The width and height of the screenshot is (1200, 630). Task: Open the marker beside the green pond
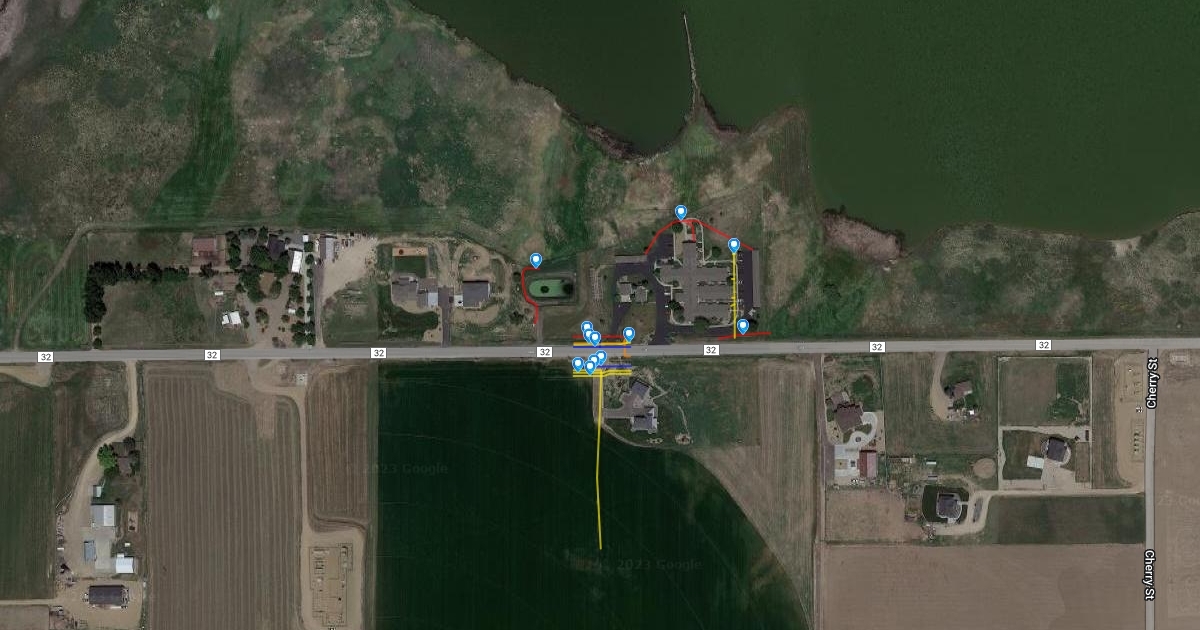coord(536,260)
